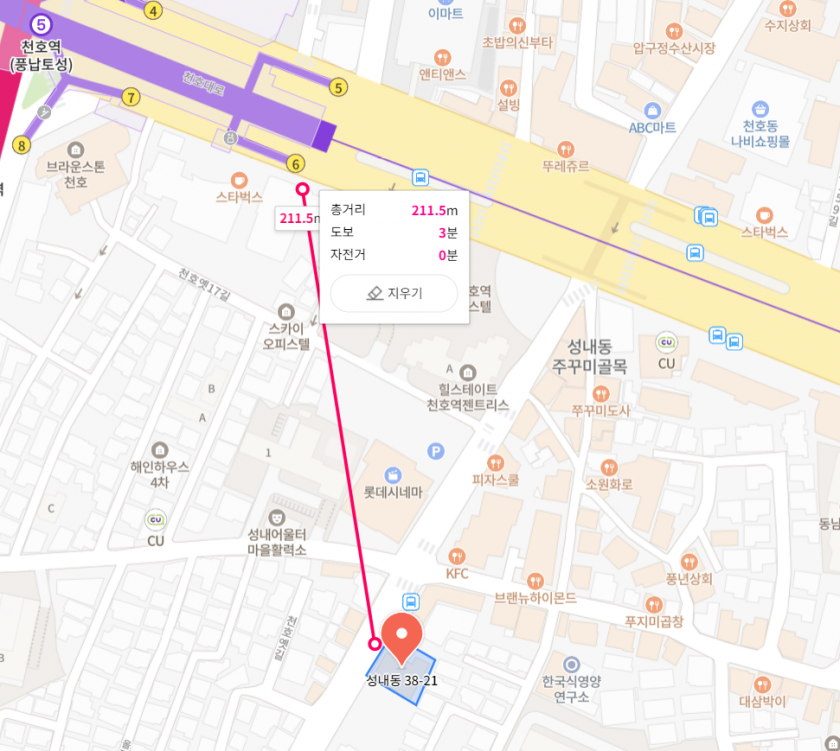
Task: Tap the parking P marker
Action: 435,451
